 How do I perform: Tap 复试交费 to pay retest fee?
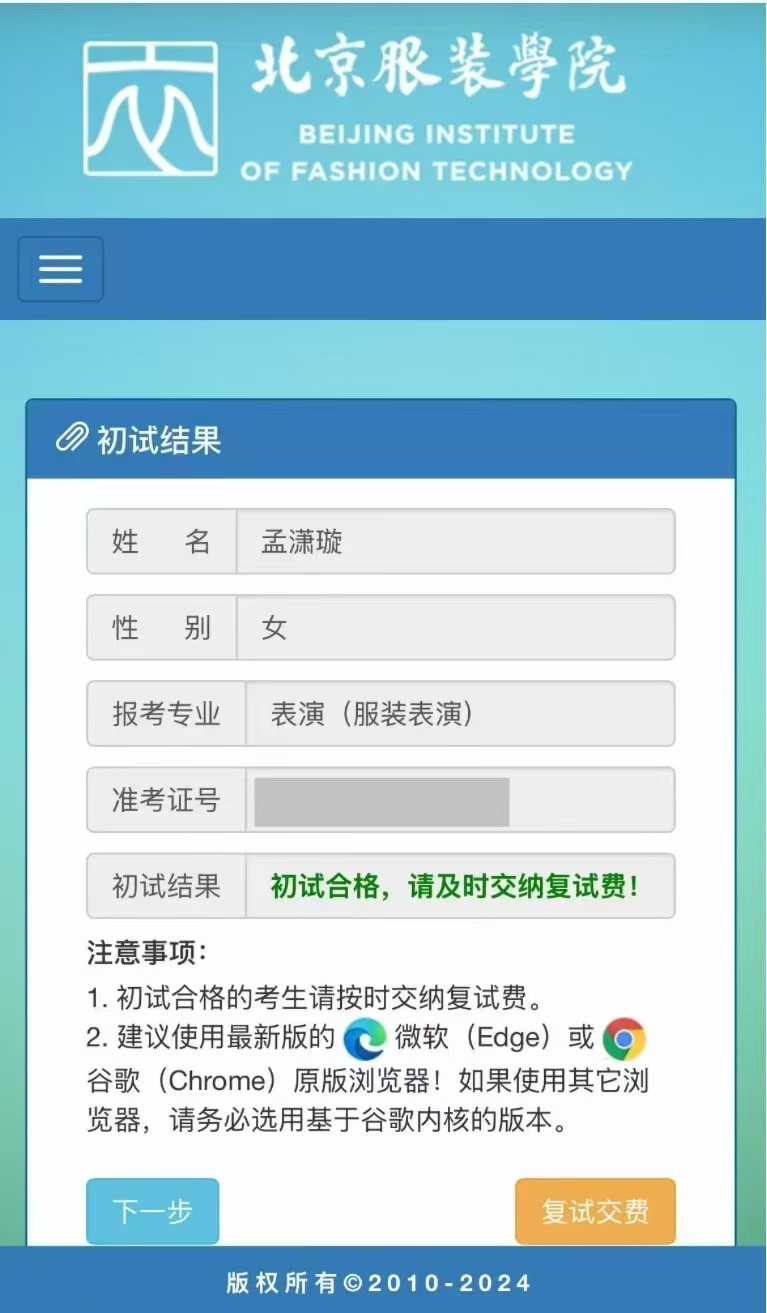595,1211
